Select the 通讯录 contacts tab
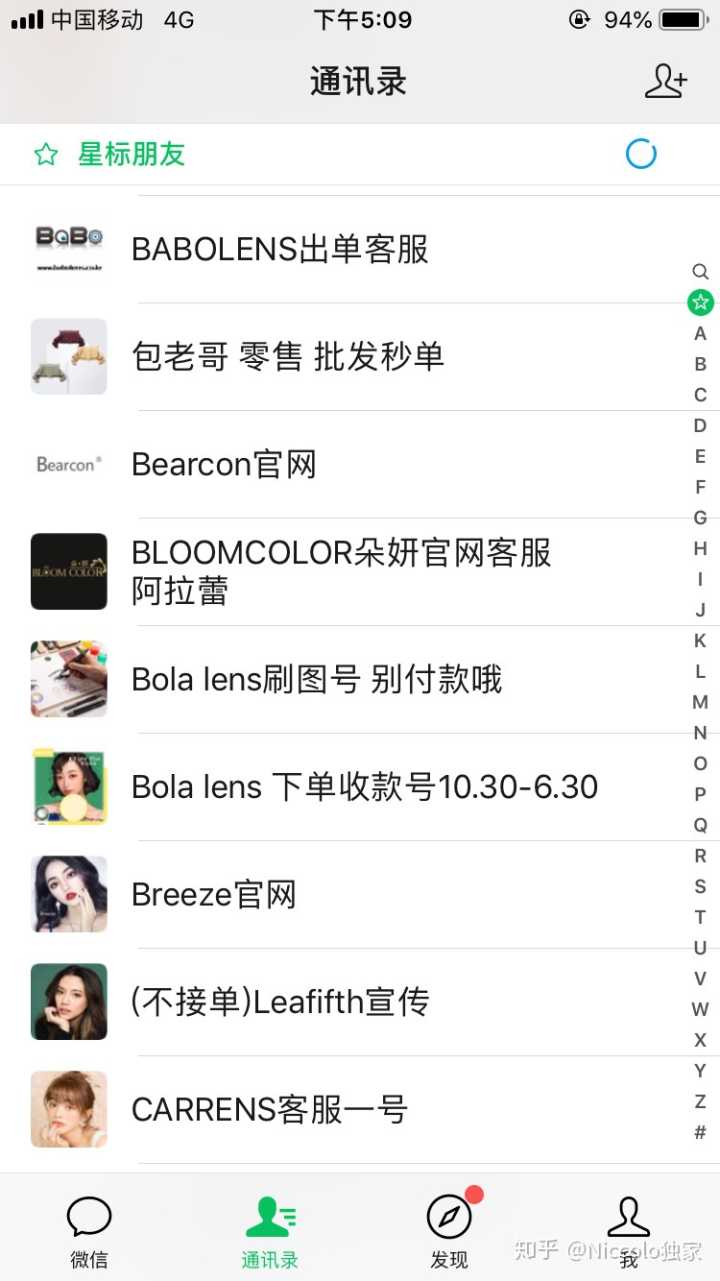 pos(270,1230)
